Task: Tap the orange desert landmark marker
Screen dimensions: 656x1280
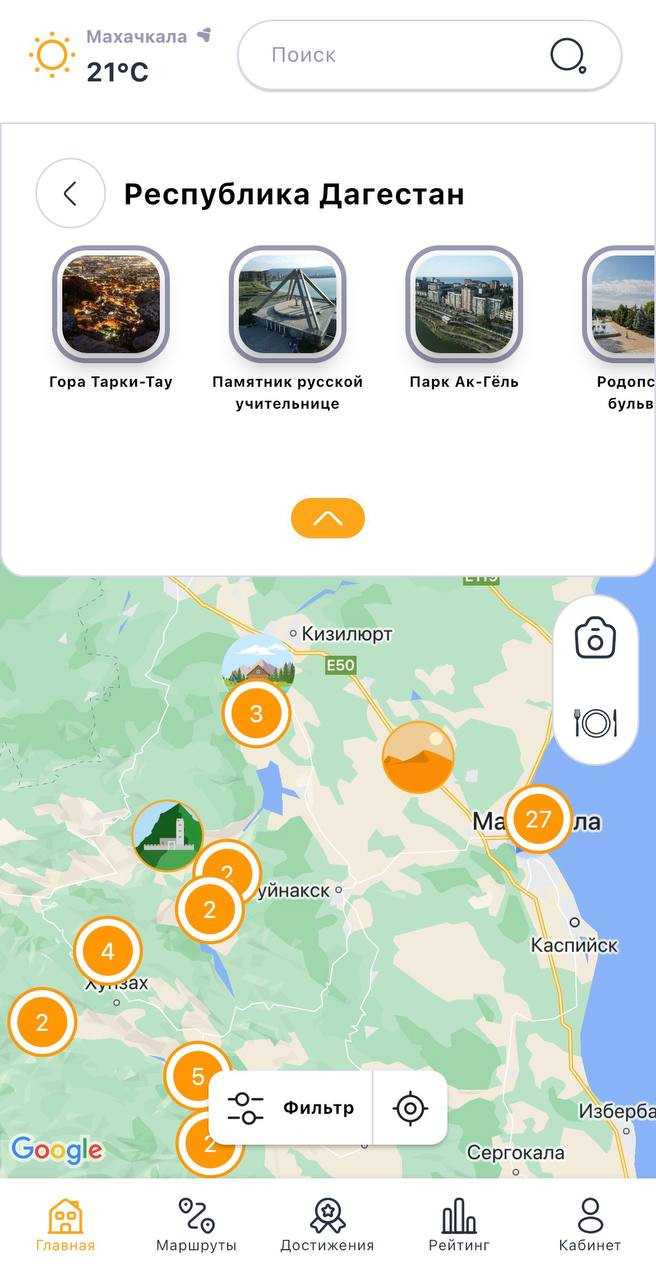Action: click(418, 757)
